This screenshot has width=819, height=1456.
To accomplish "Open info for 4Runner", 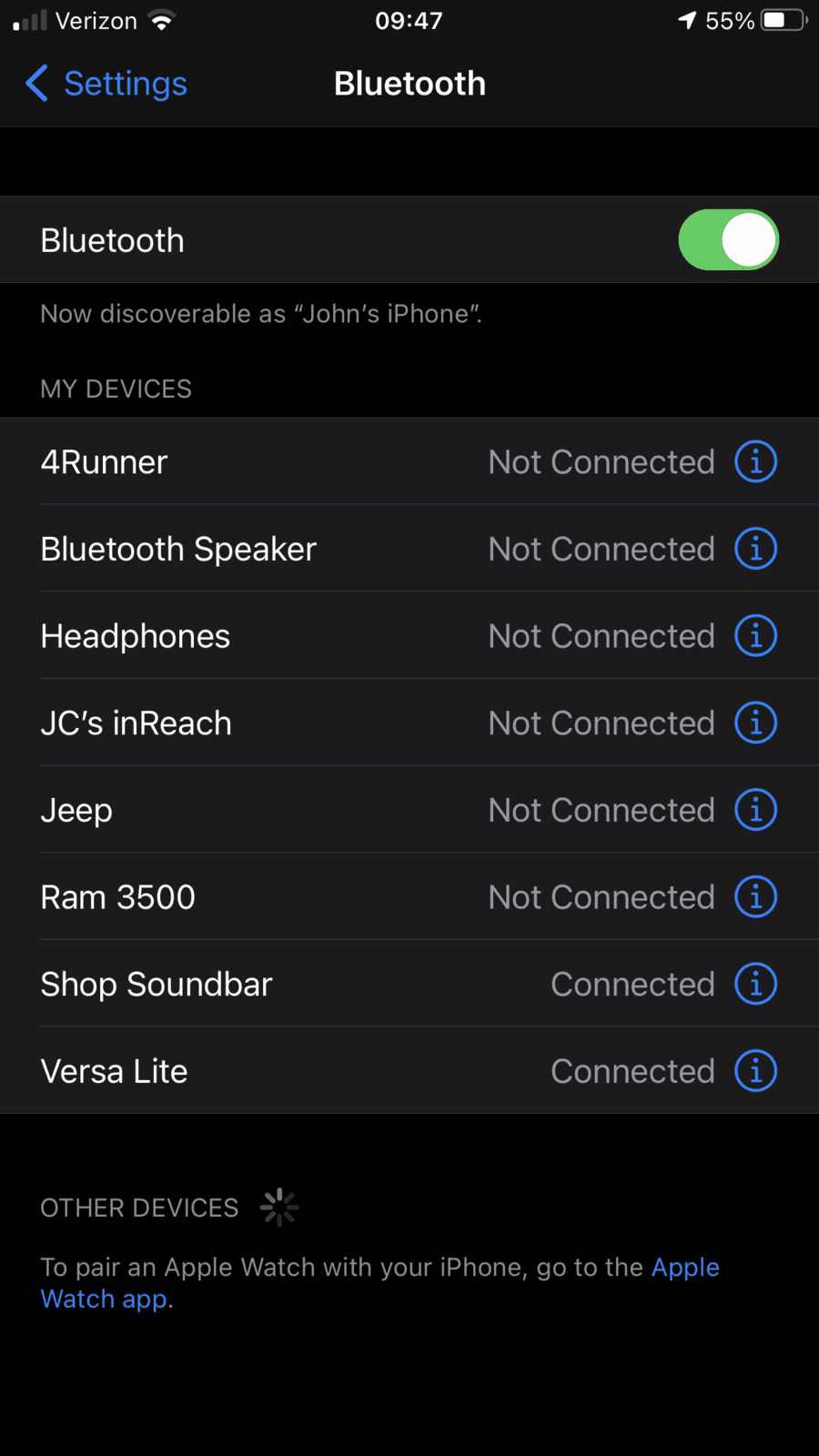I will click(755, 462).
